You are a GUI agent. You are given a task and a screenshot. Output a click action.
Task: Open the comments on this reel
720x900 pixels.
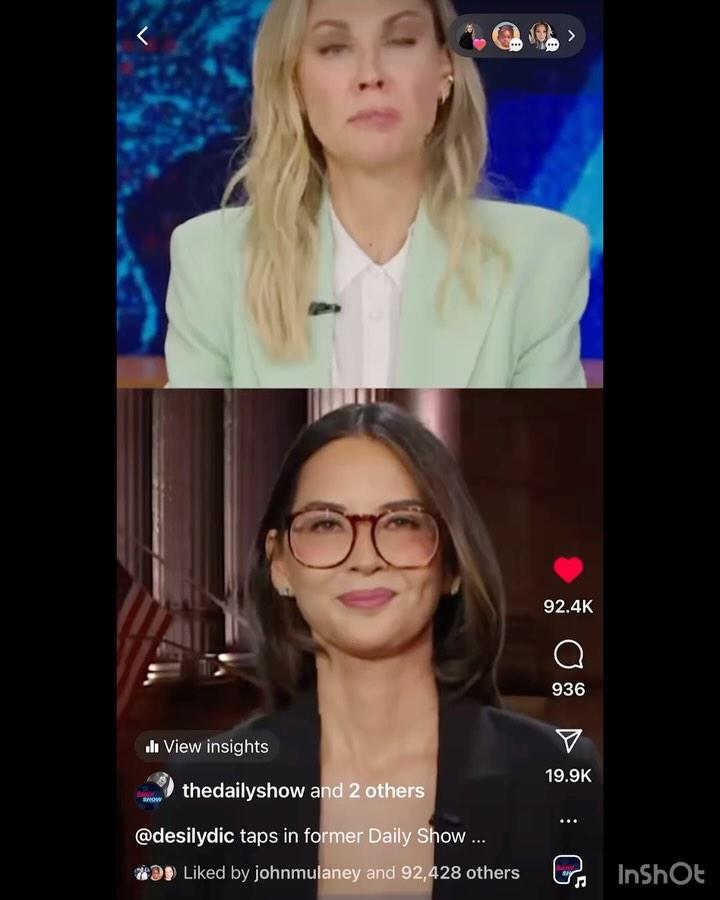pyautogui.click(x=568, y=656)
